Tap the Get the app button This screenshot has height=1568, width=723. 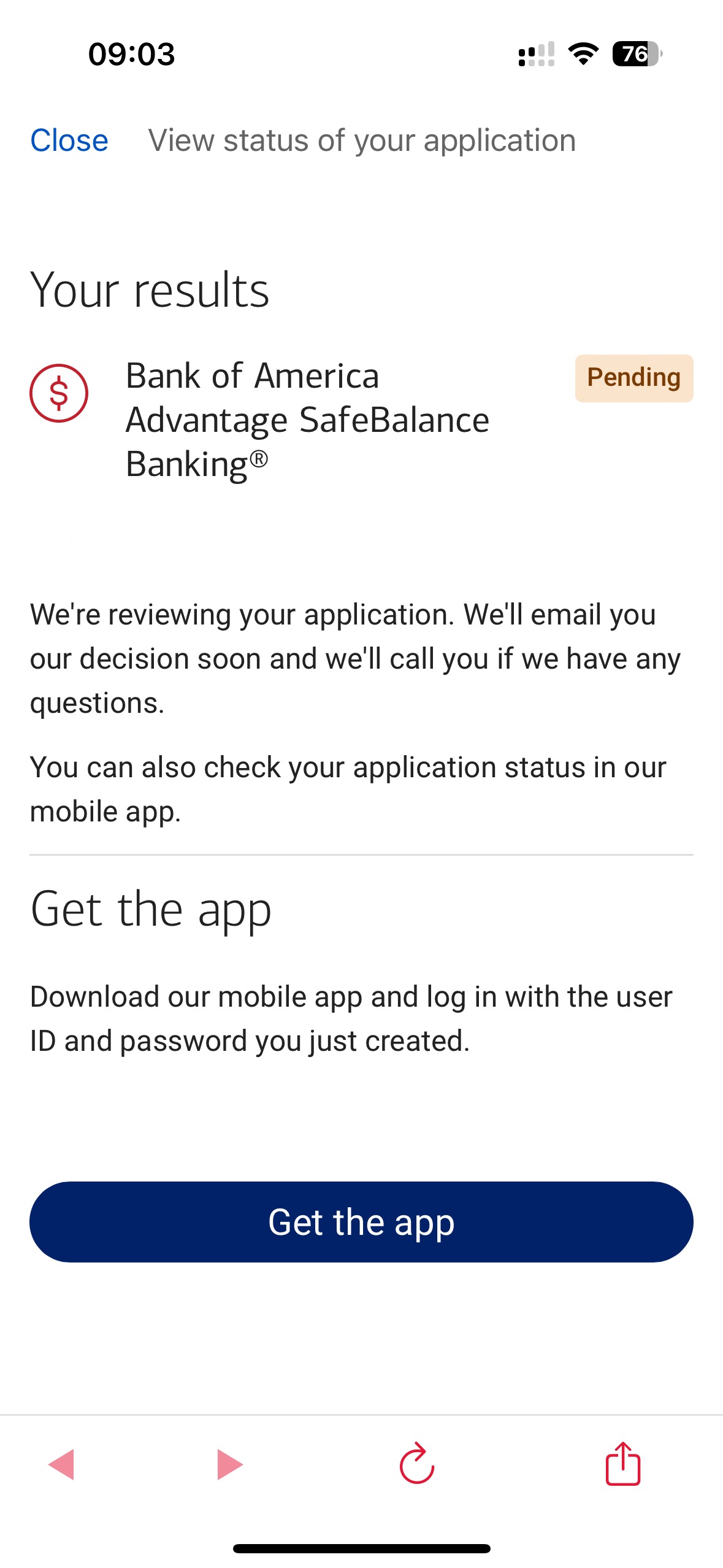pos(361,1222)
